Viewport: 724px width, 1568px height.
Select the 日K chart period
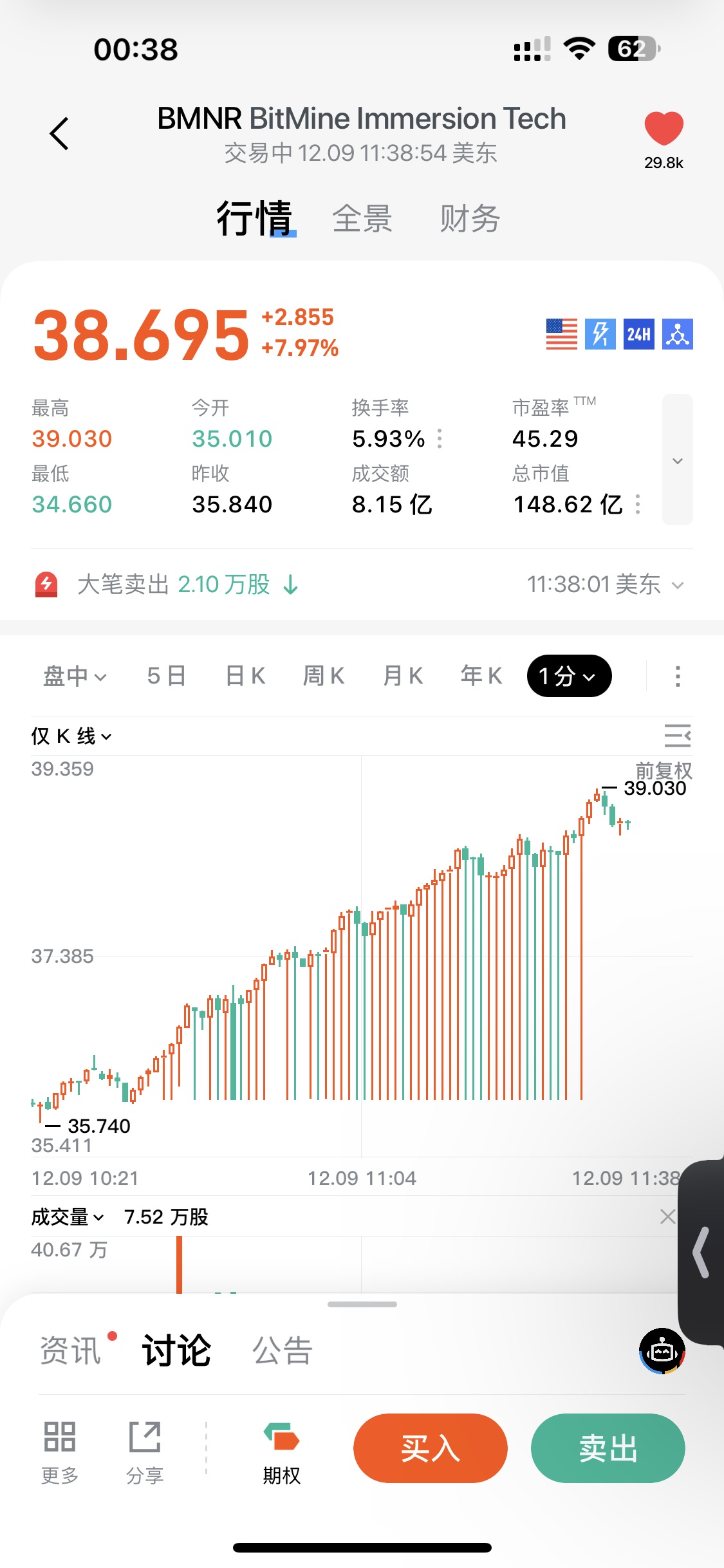point(245,676)
